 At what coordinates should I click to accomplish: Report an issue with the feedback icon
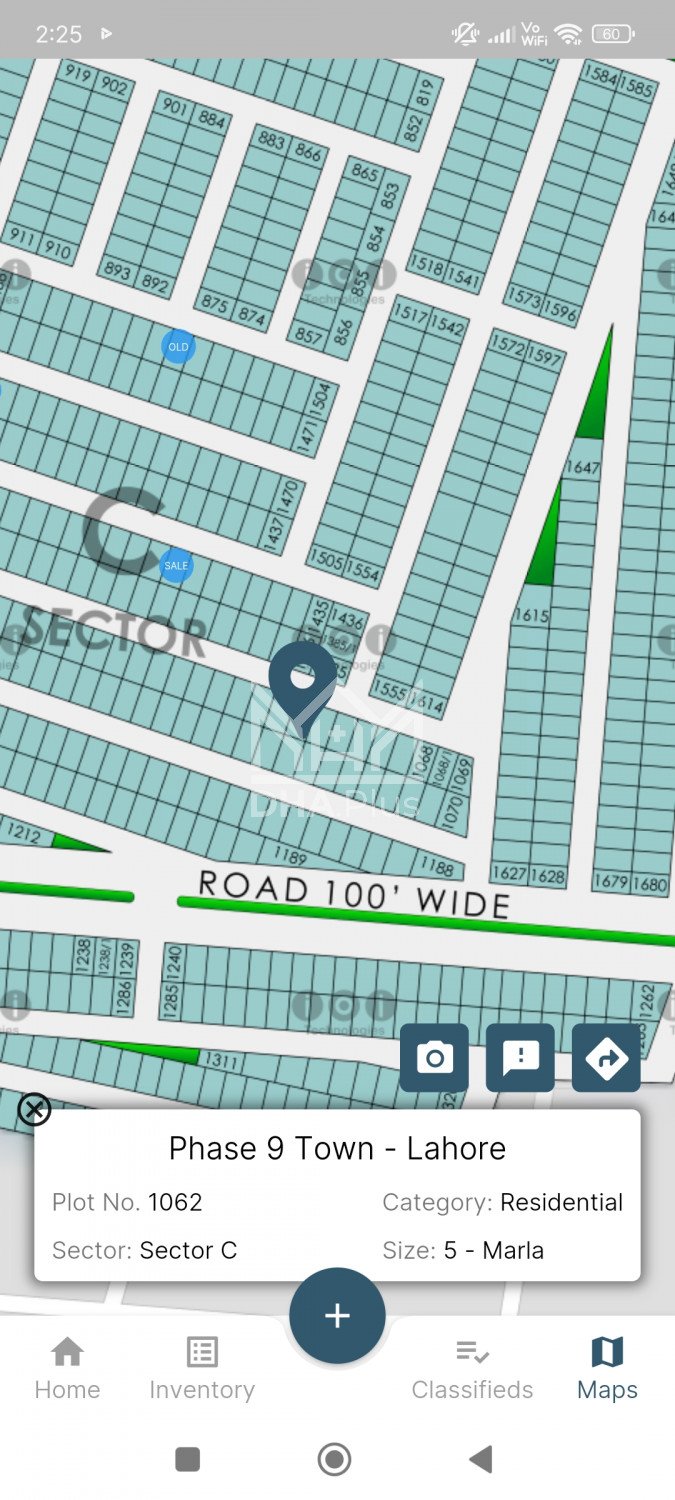pos(520,1057)
